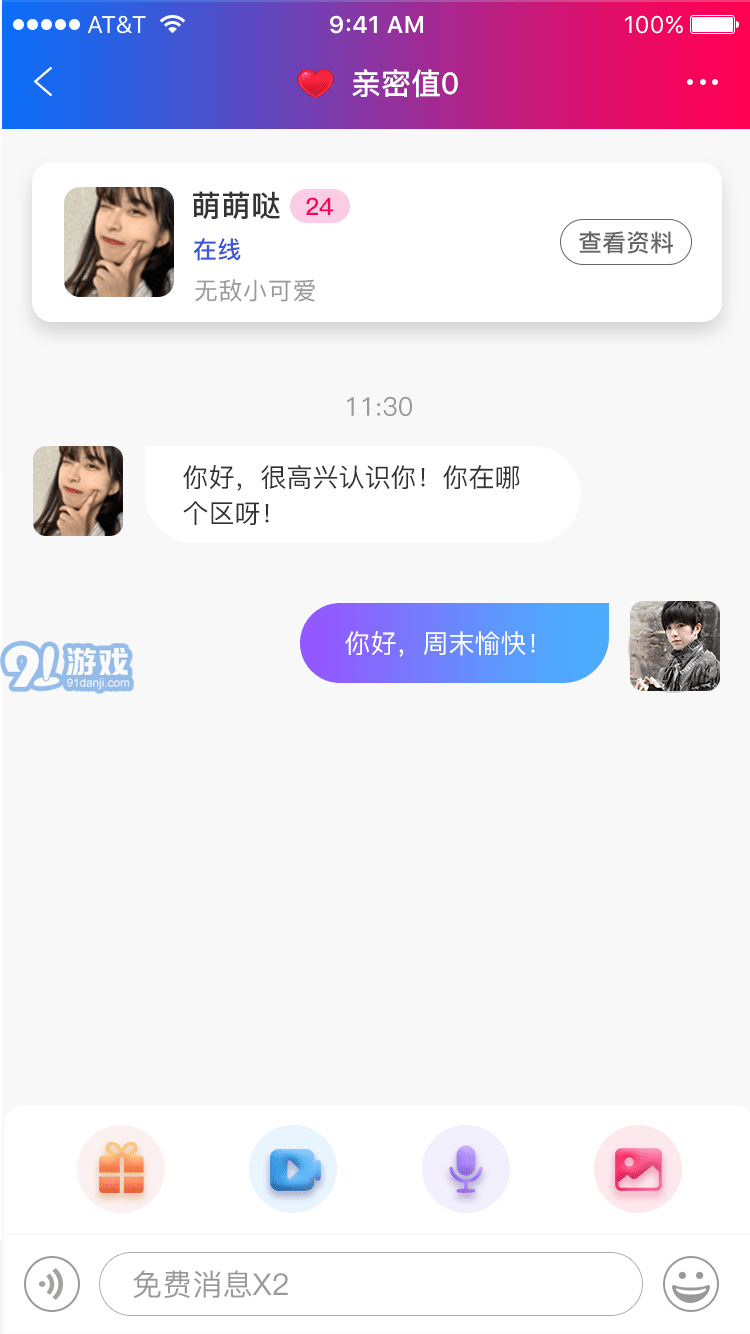
Task: Send a gift with the gift icon
Action: 121,1169
